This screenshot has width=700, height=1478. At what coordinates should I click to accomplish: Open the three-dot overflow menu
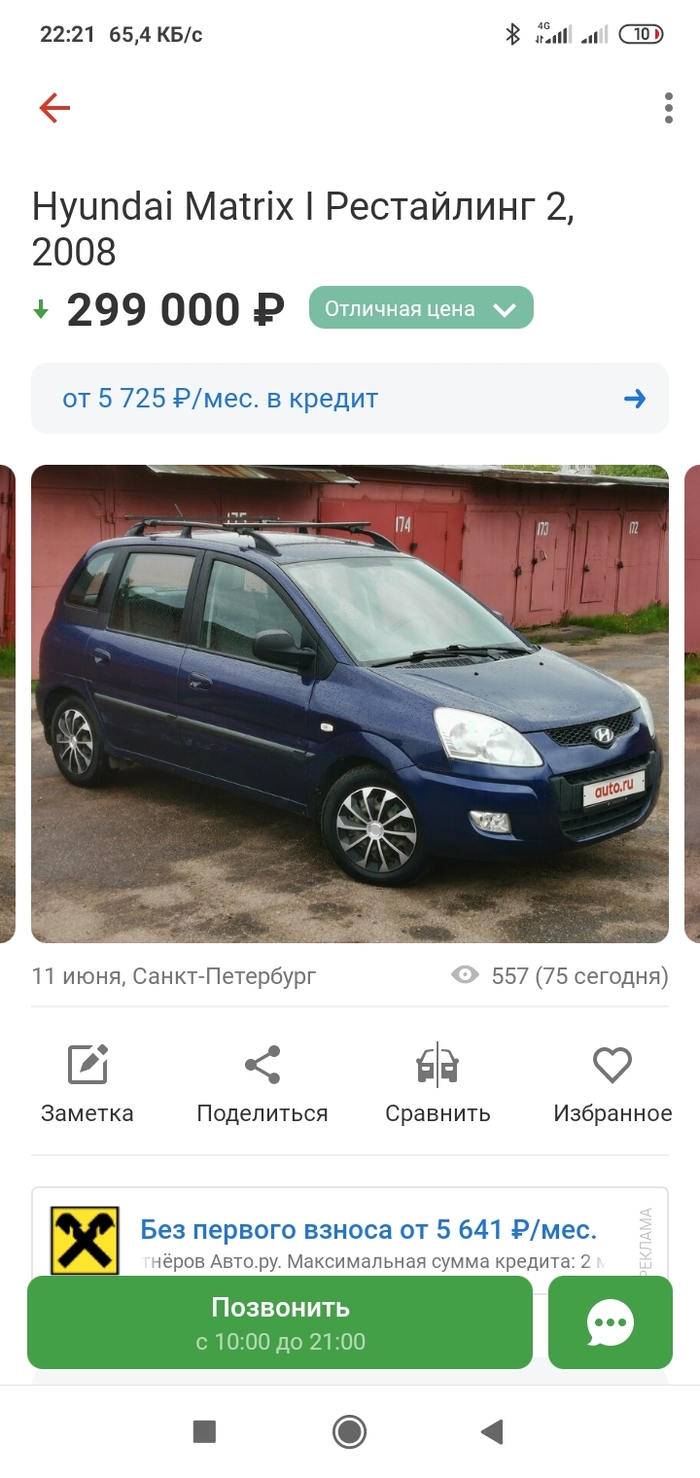pos(668,108)
